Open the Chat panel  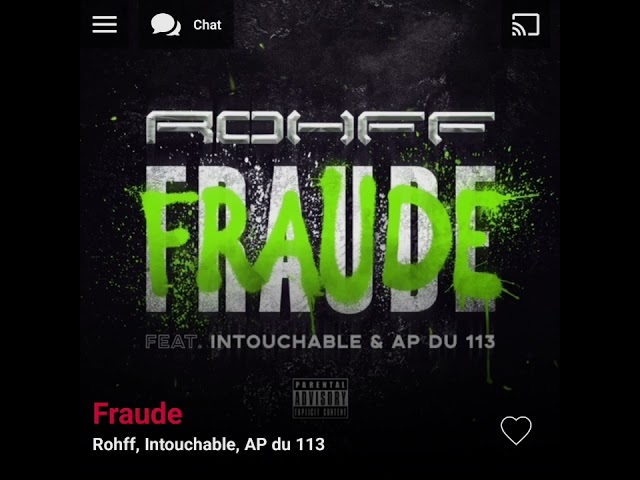click(187, 25)
